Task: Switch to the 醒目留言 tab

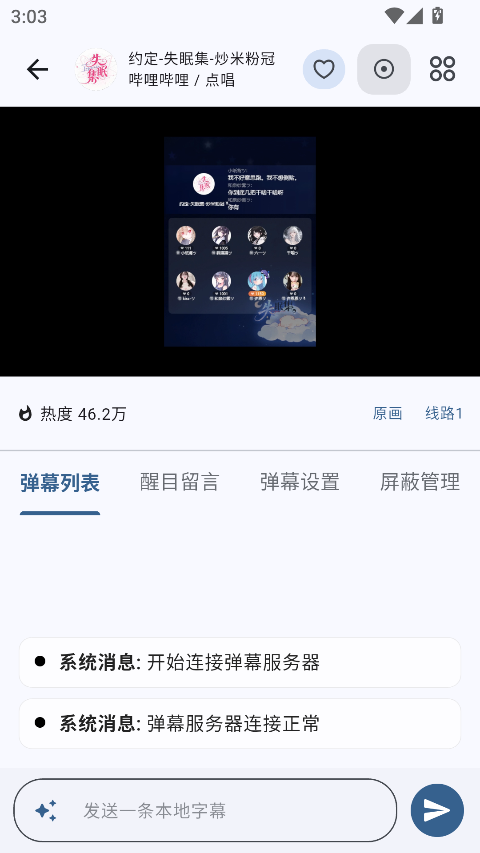Action: point(180,483)
